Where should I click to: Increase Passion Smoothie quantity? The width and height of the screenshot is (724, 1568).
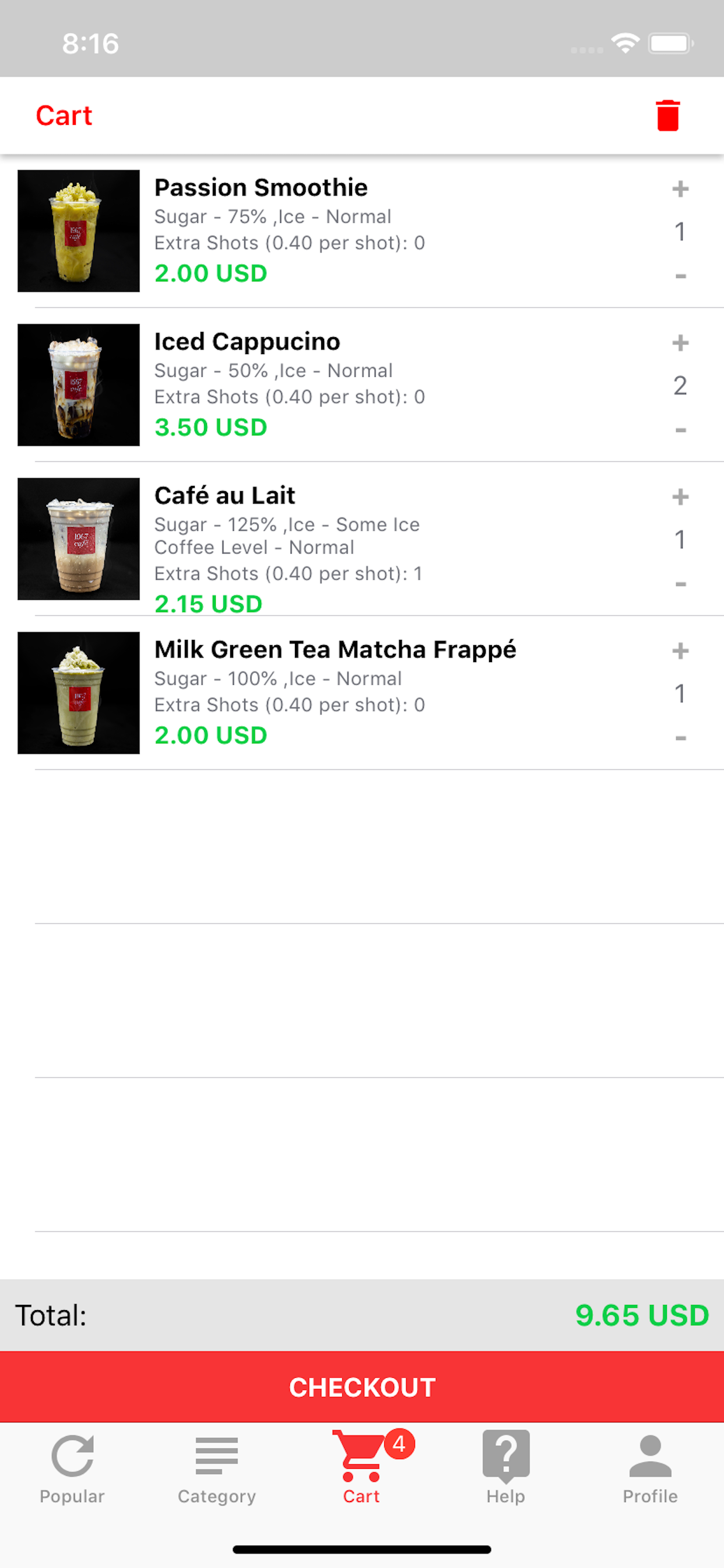click(680, 188)
